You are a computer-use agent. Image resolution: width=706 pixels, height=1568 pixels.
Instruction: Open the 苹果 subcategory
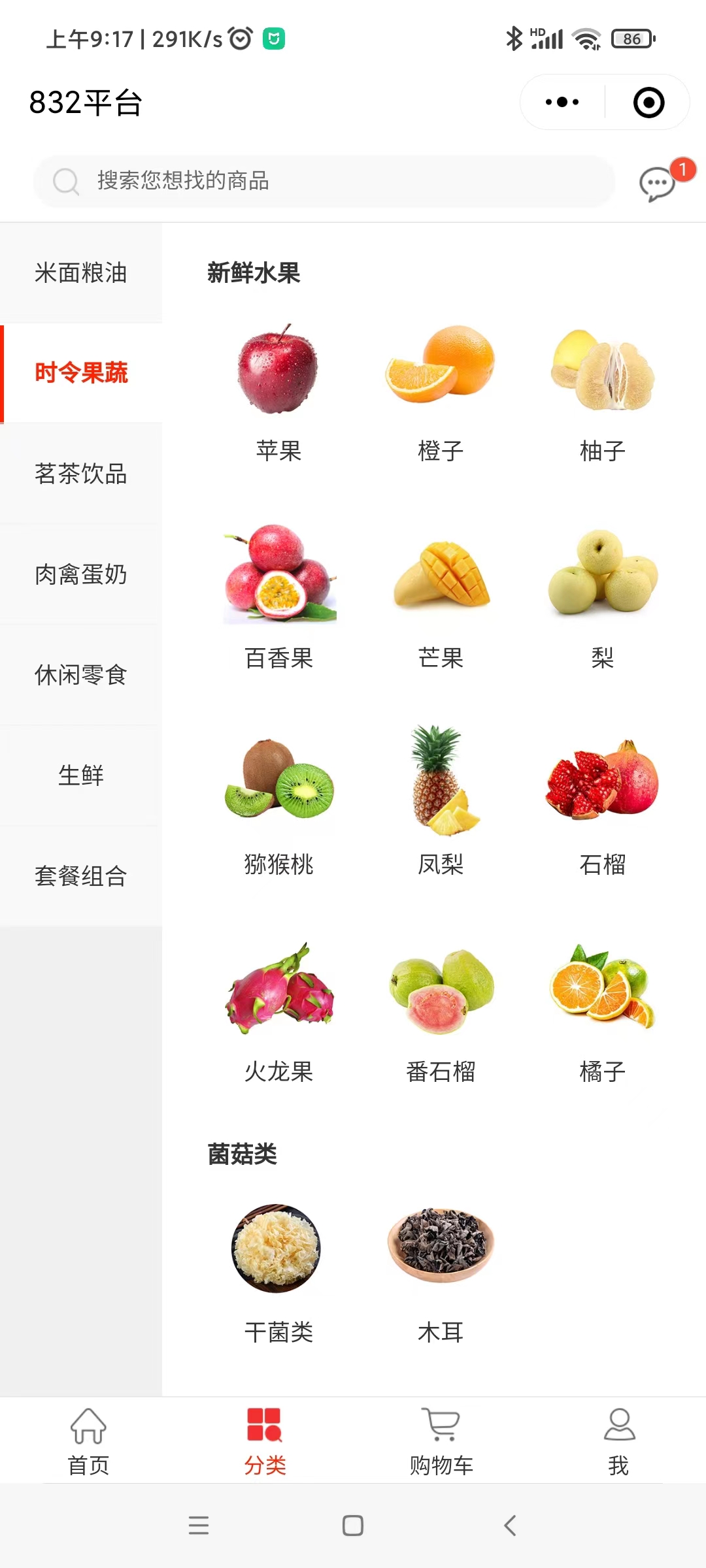[x=279, y=392]
